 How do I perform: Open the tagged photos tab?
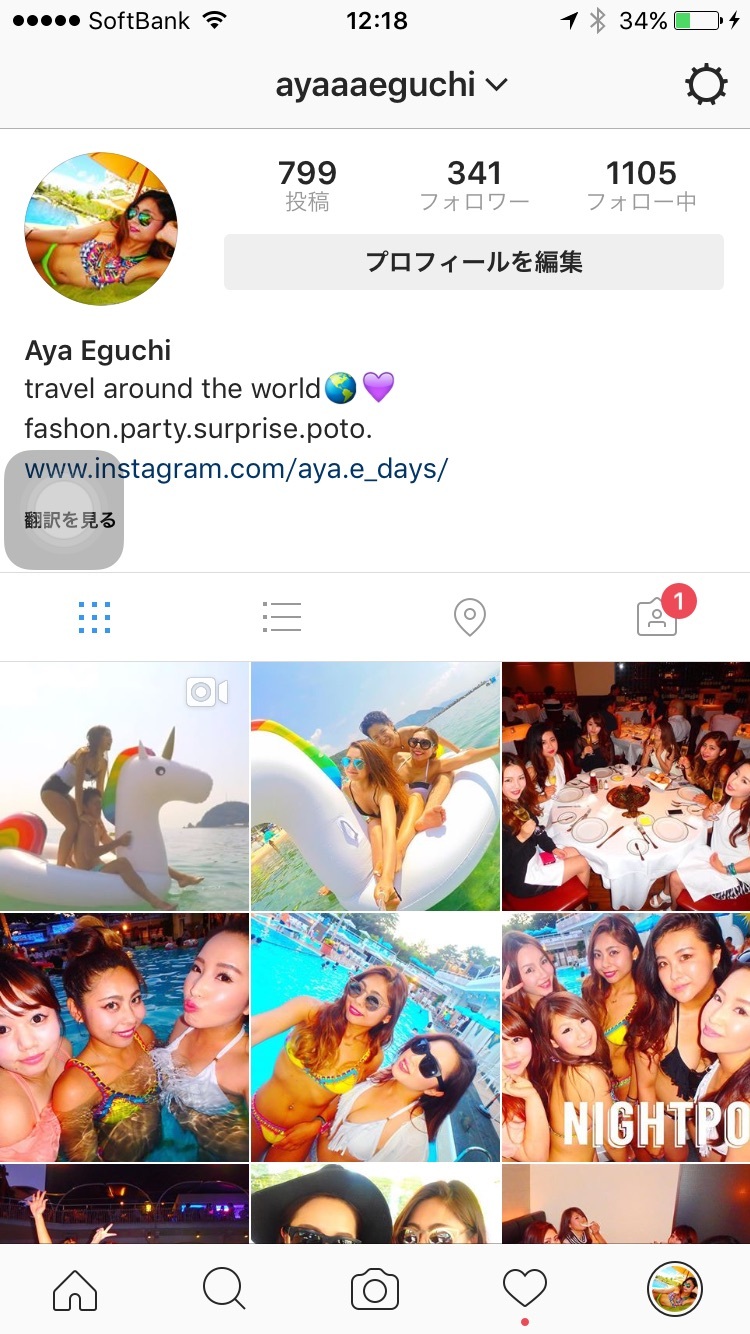coord(658,617)
